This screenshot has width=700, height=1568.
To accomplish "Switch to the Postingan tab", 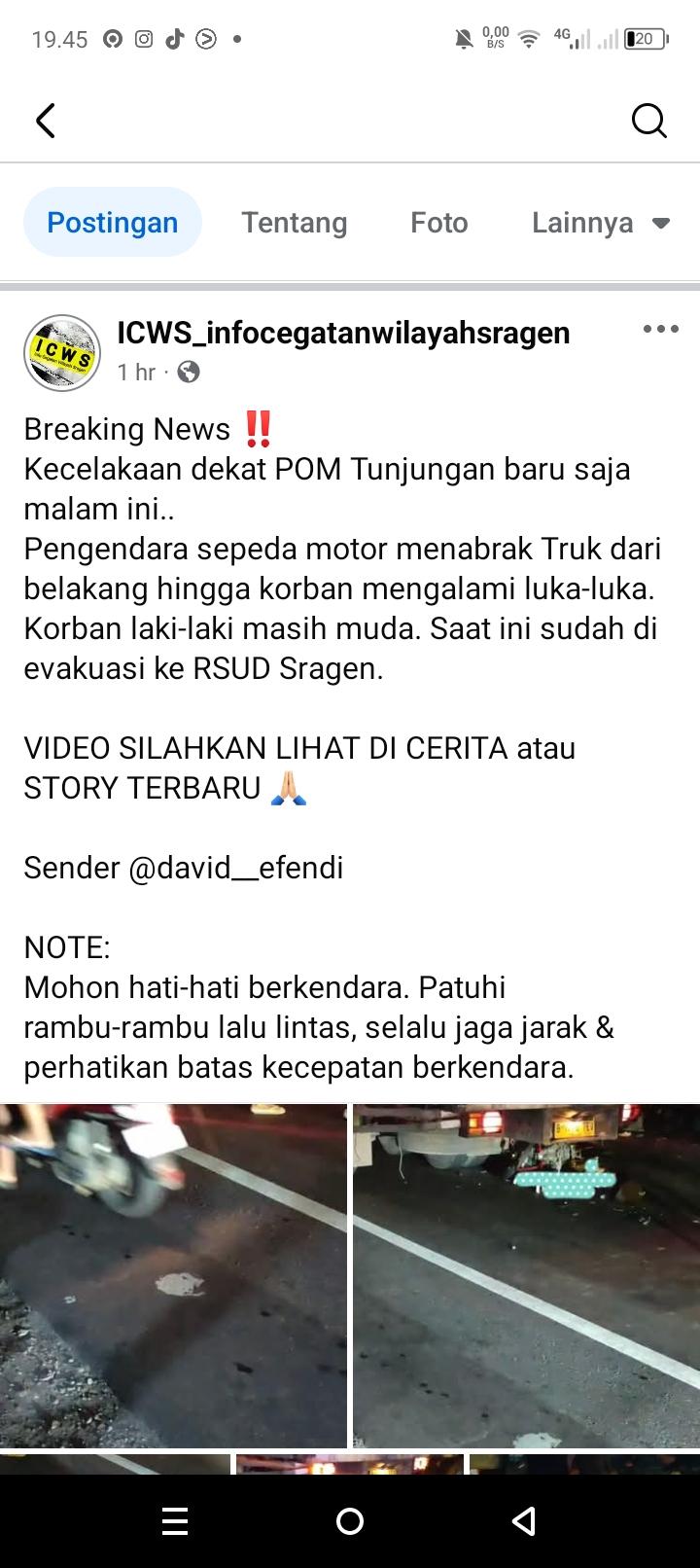I will click(113, 223).
